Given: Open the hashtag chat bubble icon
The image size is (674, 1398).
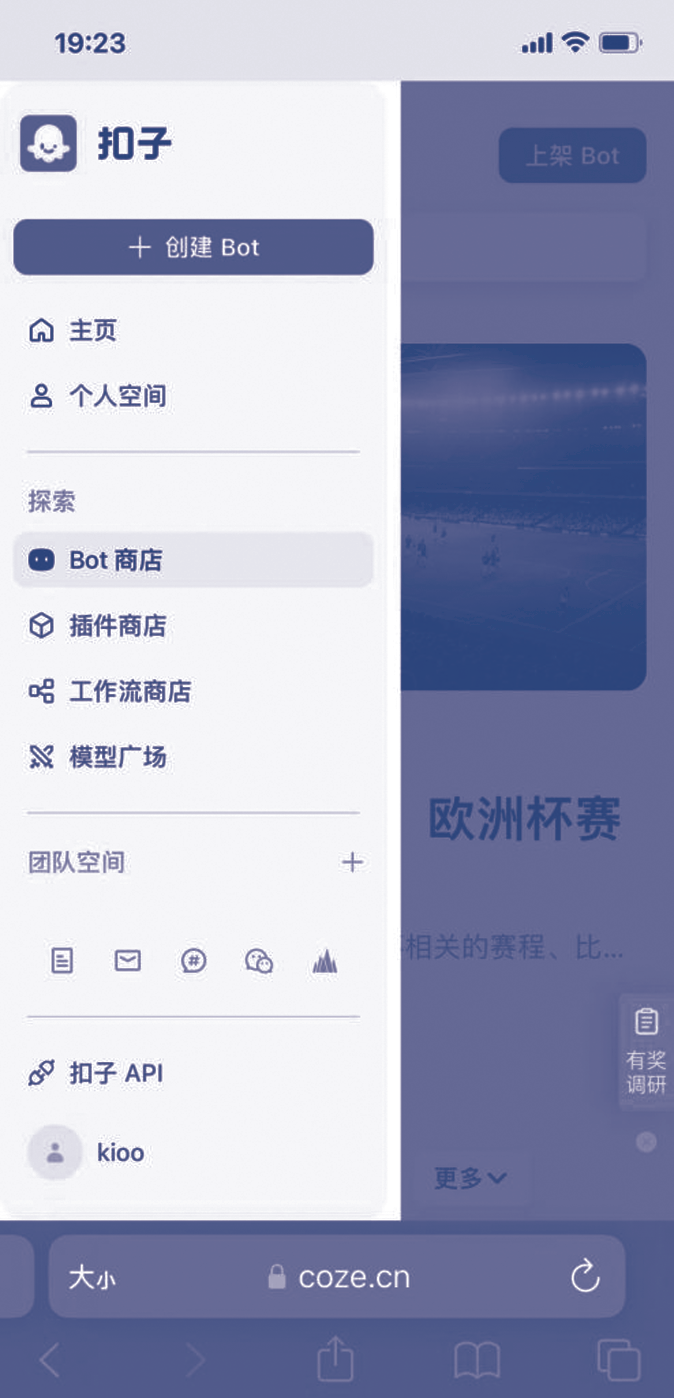Looking at the screenshot, I should (193, 962).
